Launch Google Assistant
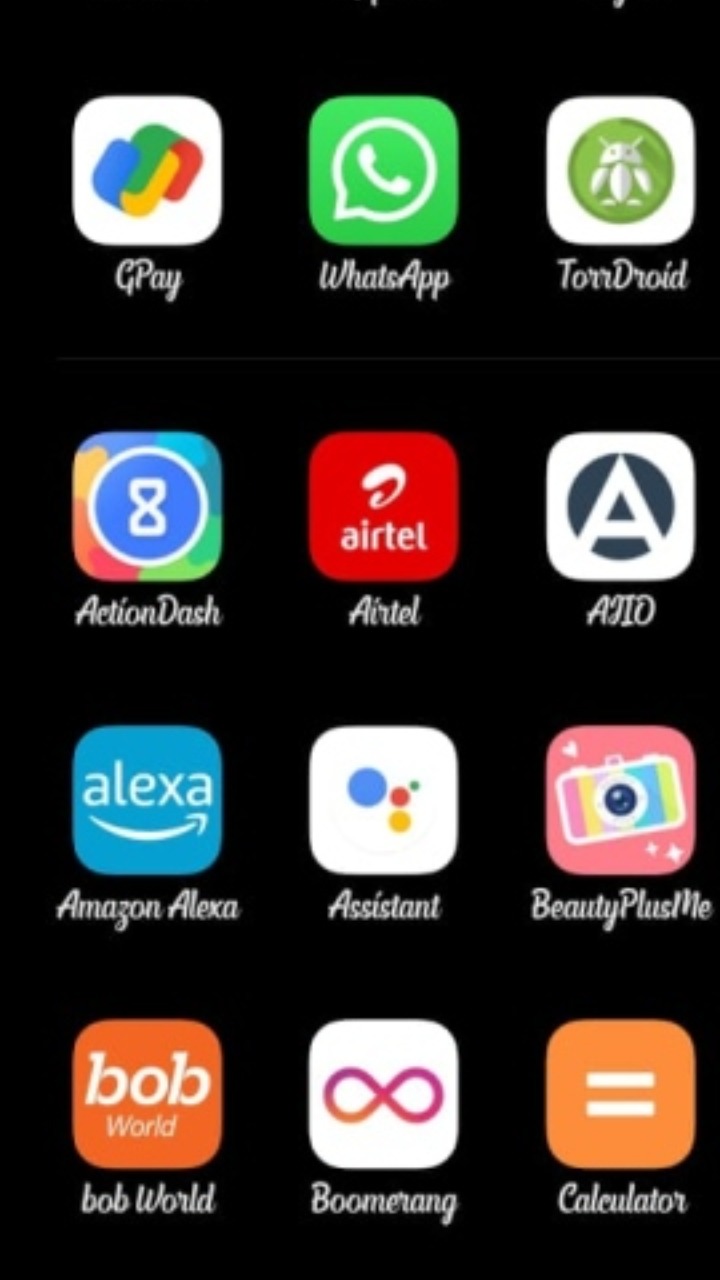 tap(383, 800)
